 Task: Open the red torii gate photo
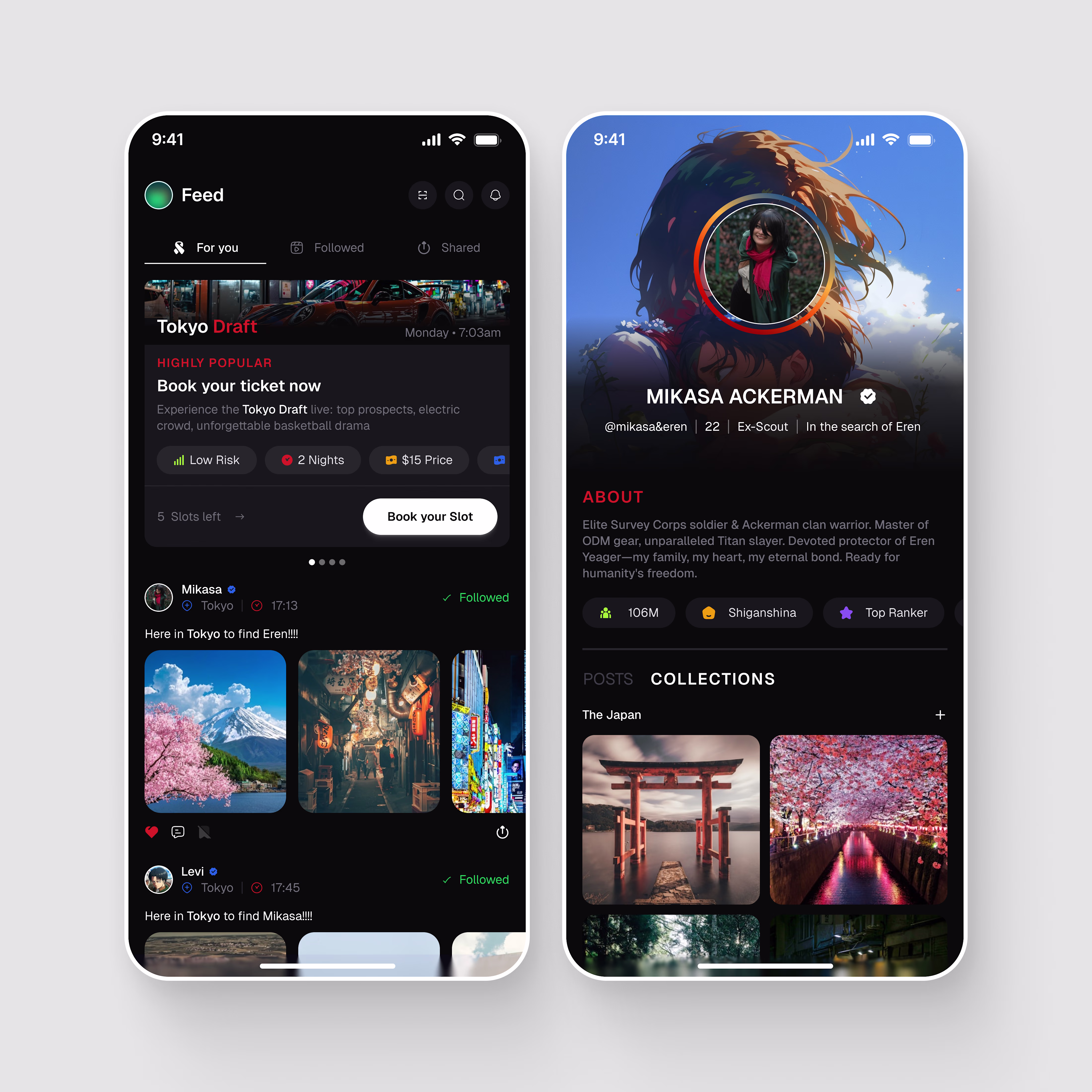pyautogui.click(x=670, y=819)
